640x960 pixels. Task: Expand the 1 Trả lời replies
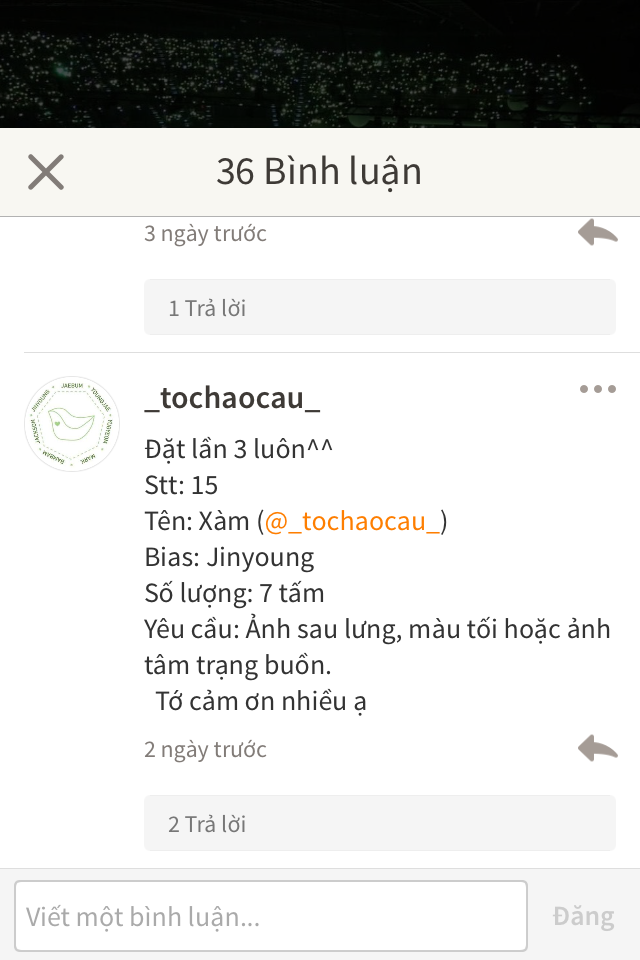pyautogui.click(x=380, y=308)
